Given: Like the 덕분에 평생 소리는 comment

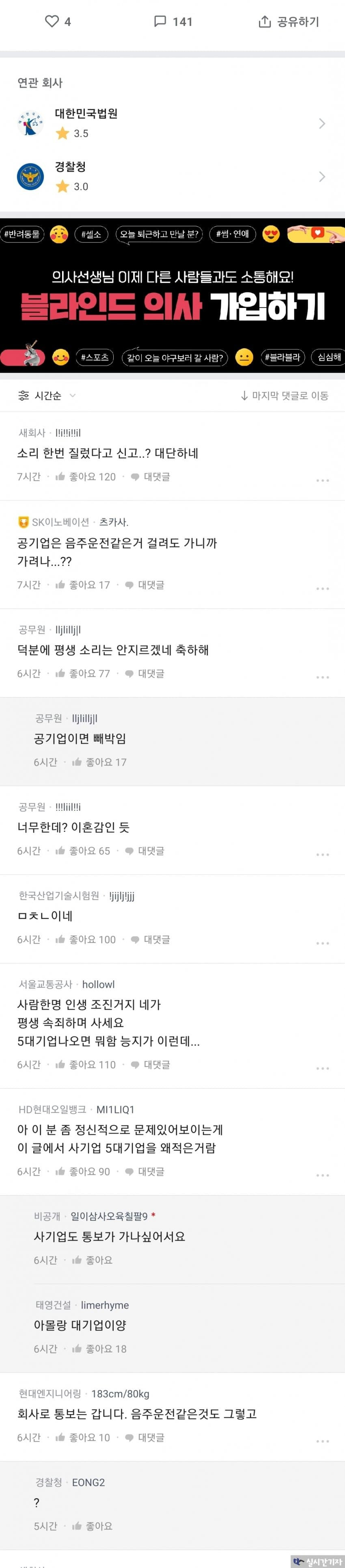Looking at the screenshot, I should tap(83, 673).
